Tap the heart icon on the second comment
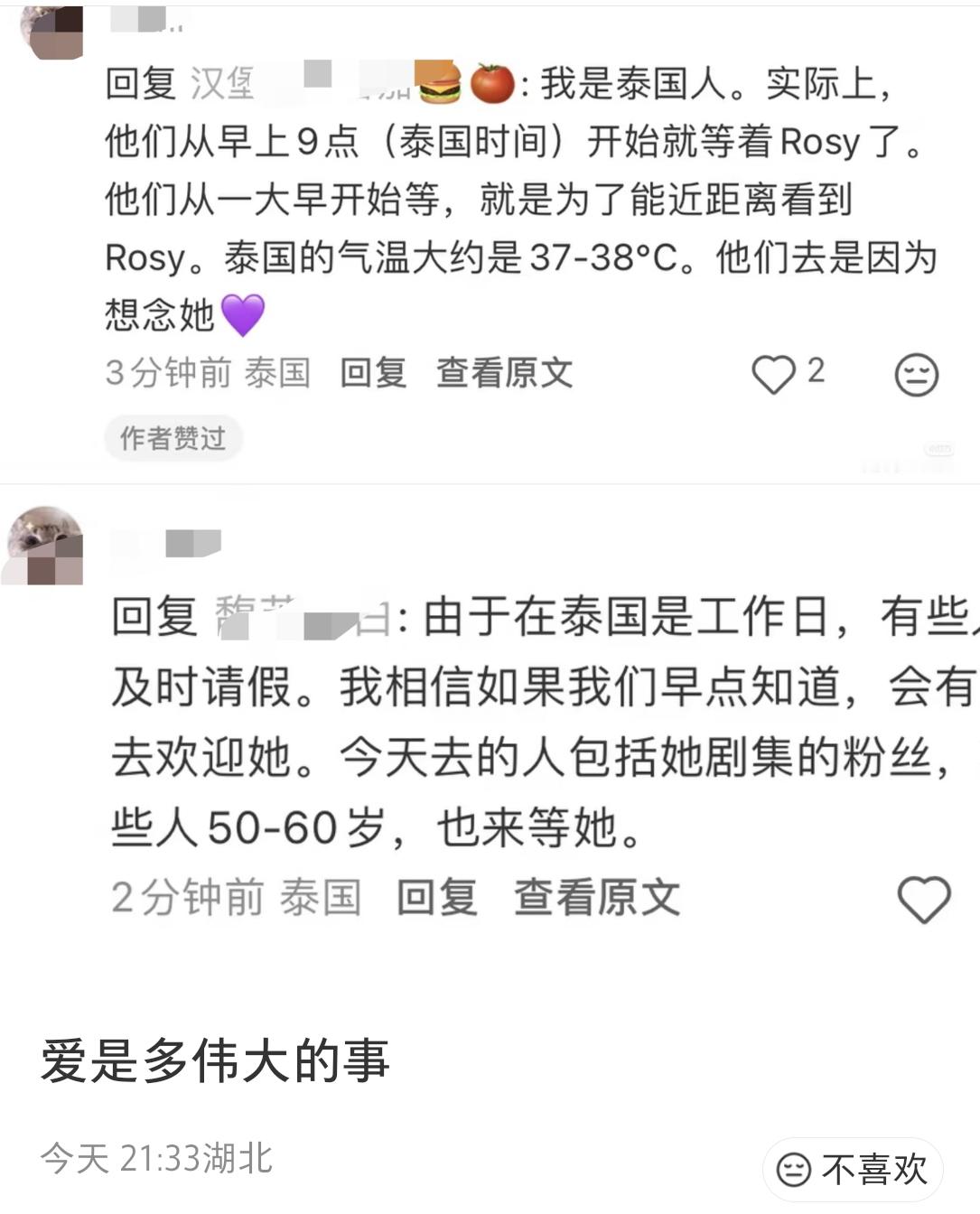The height and width of the screenshot is (1214, 980). (x=925, y=899)
